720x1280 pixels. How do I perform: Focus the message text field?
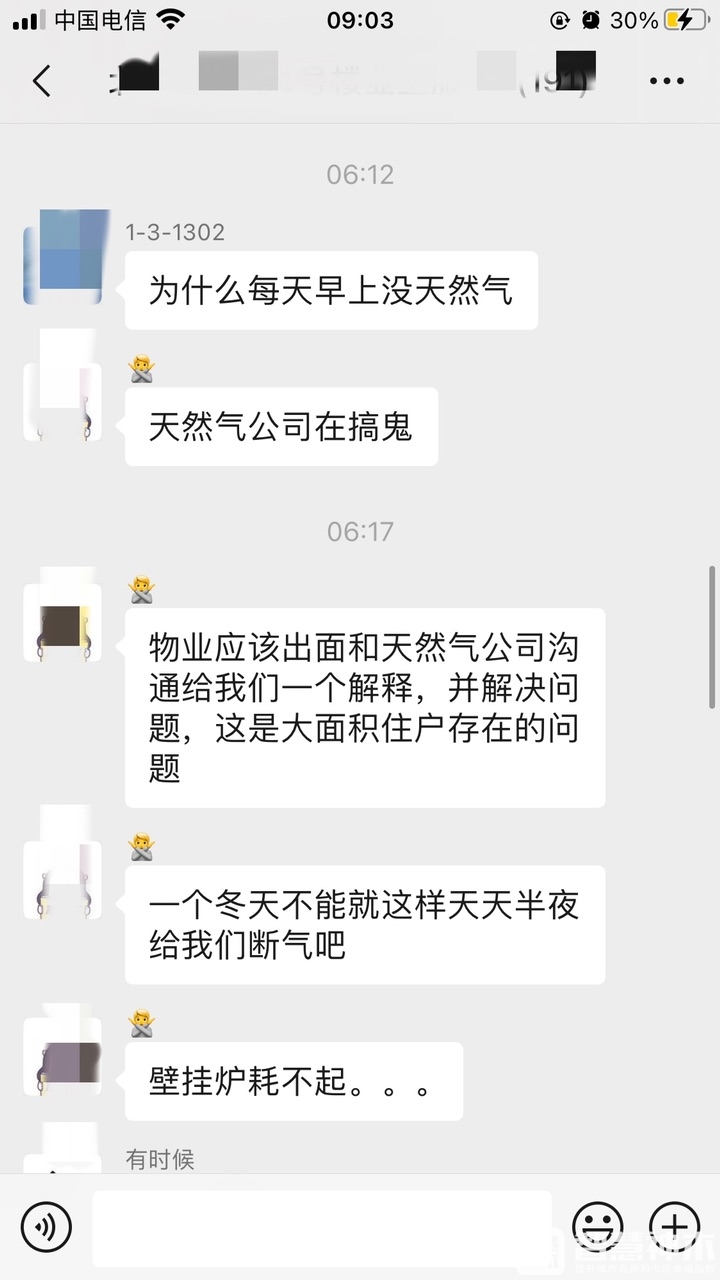coord(322,1226)
